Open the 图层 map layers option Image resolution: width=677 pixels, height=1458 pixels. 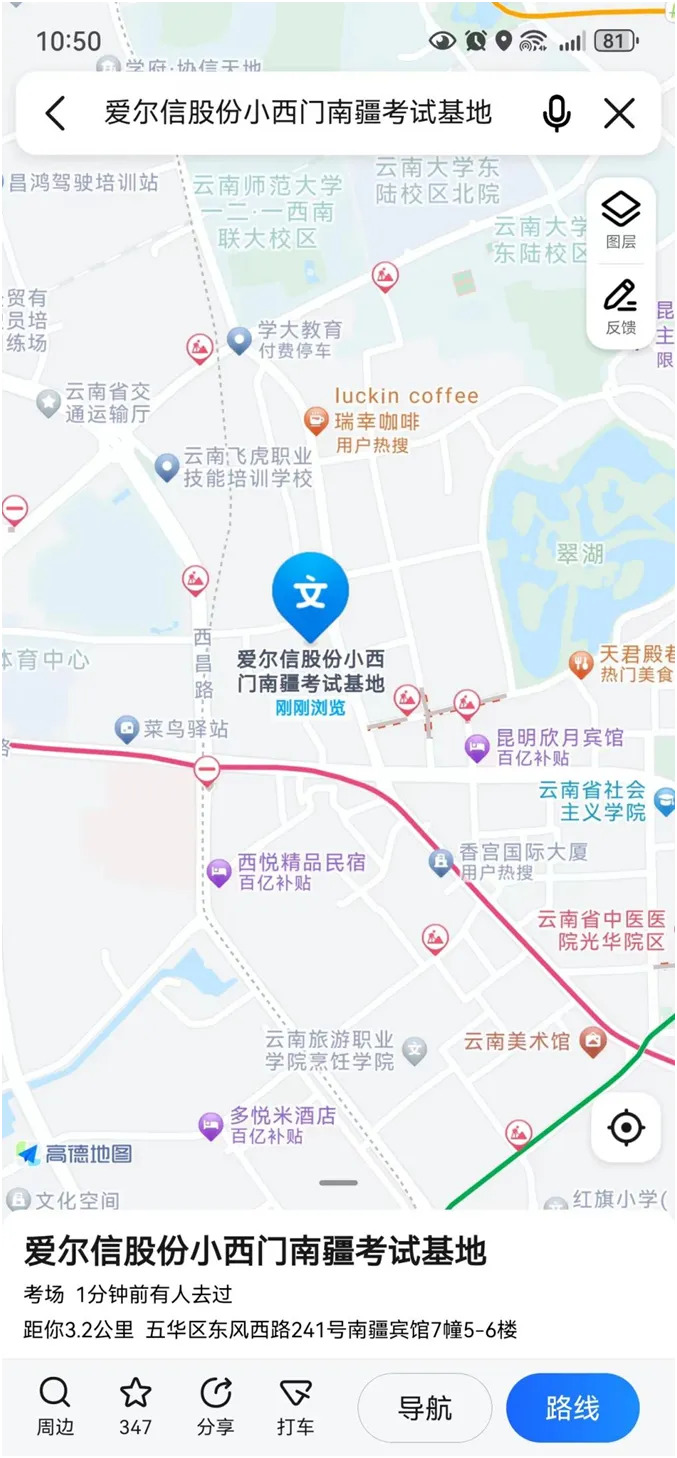(621, 221)
